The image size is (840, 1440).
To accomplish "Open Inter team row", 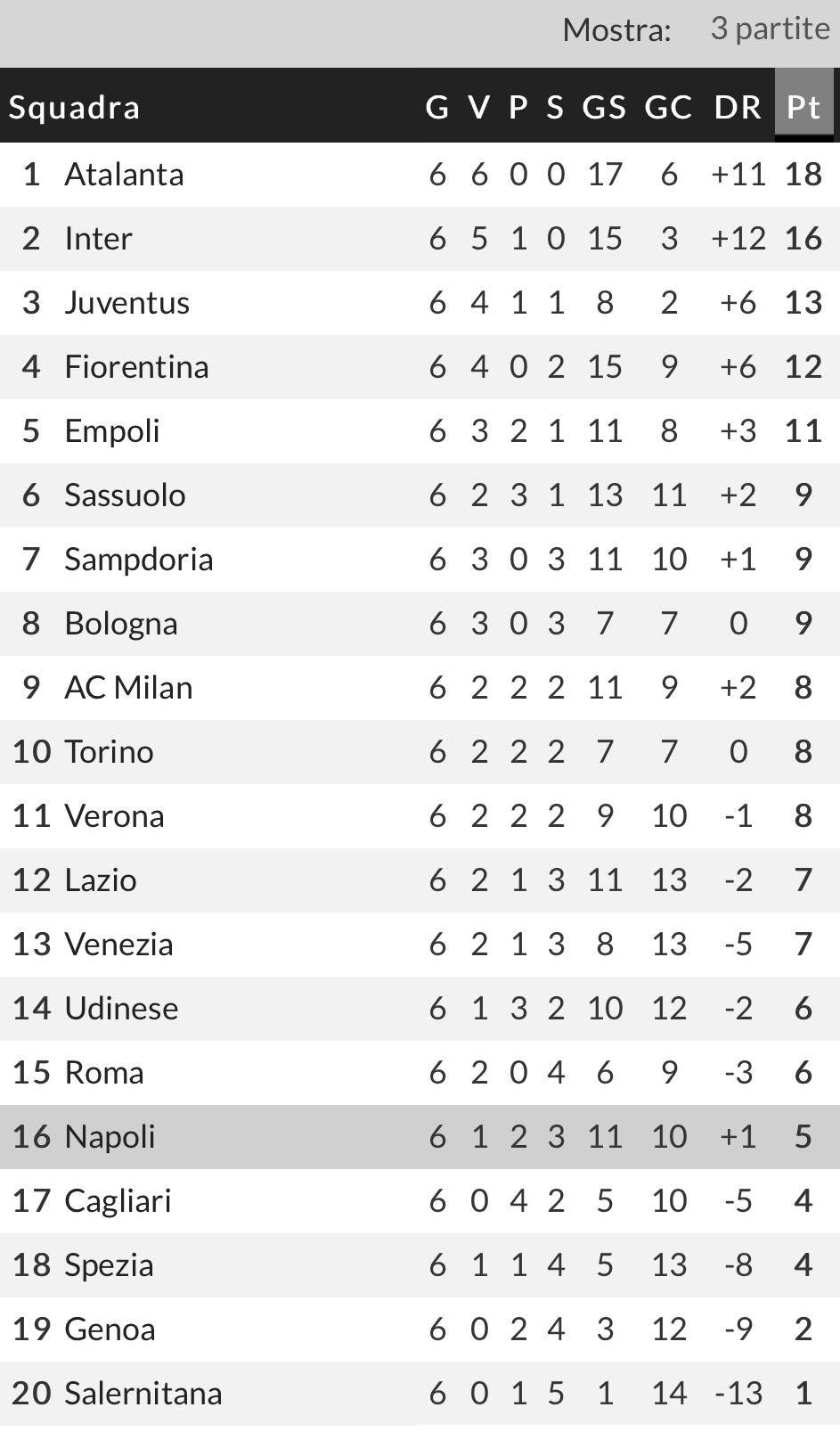I will pyautogui.click(x=99, y=239).
